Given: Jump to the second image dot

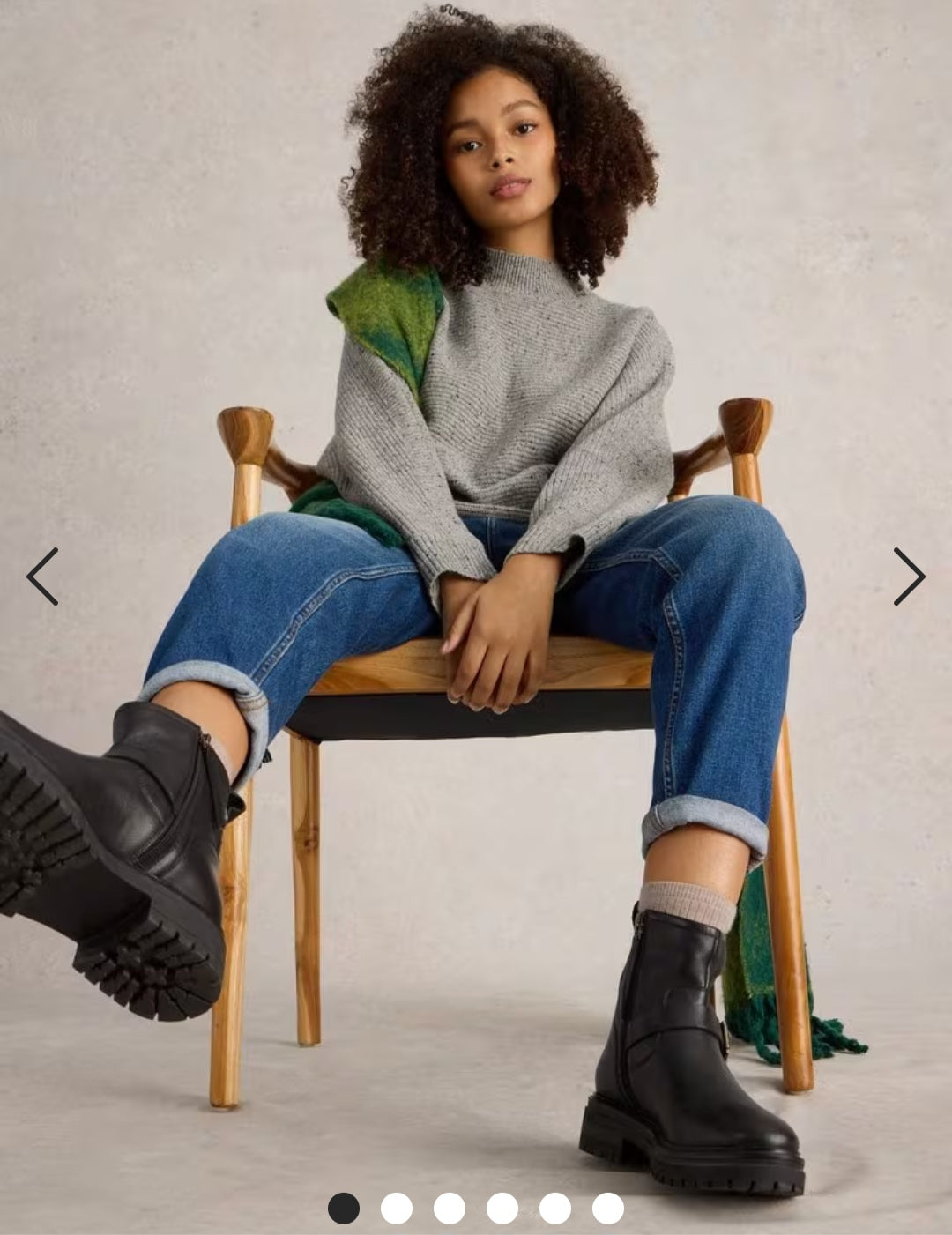Looking at the screenshot, I should coord(397,1208).
